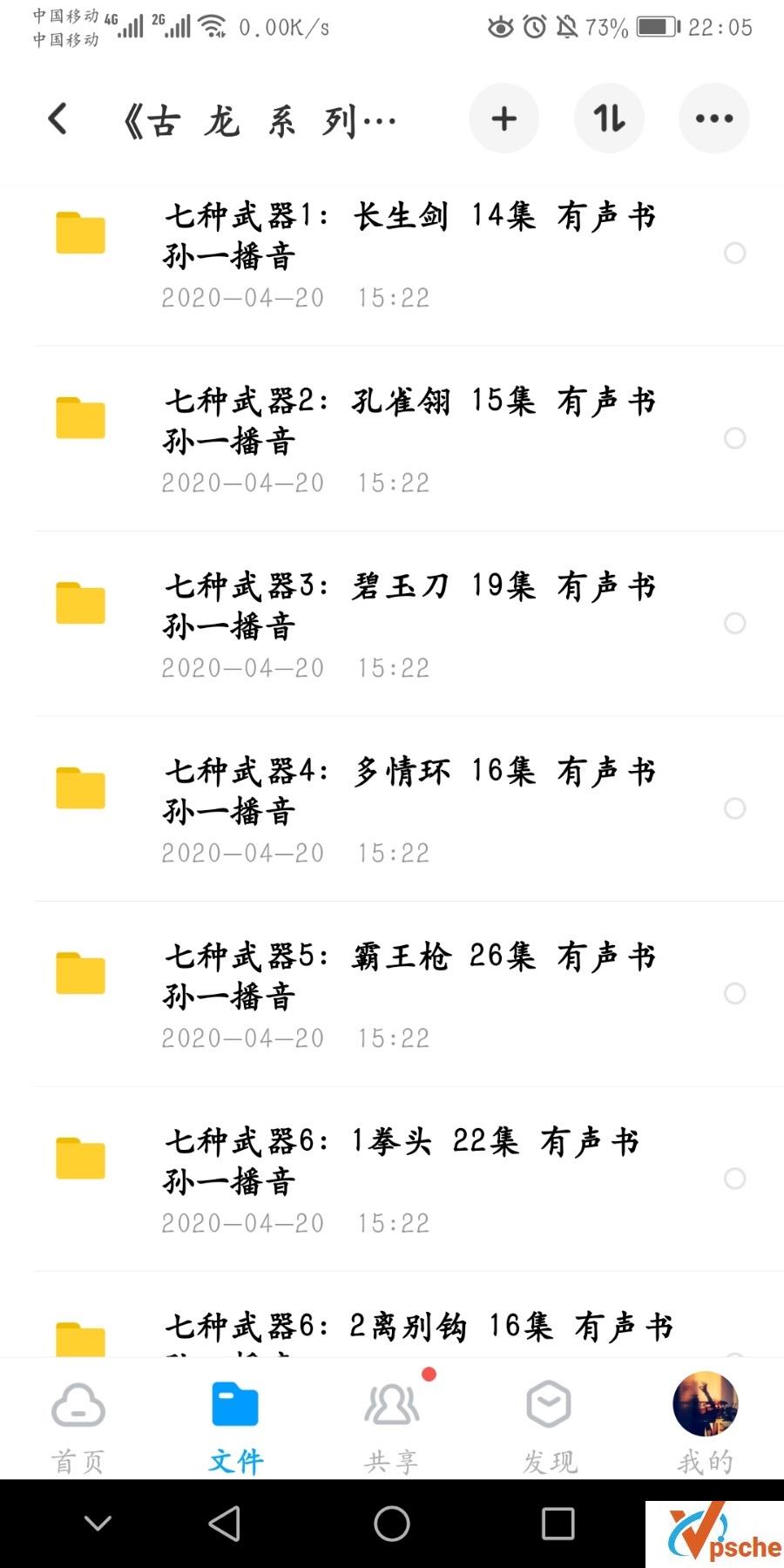The image size is (784, 1568).
Task: Select the circle checkbox for 七种武器6：1拳头
Action: [x=736, y=1179]
